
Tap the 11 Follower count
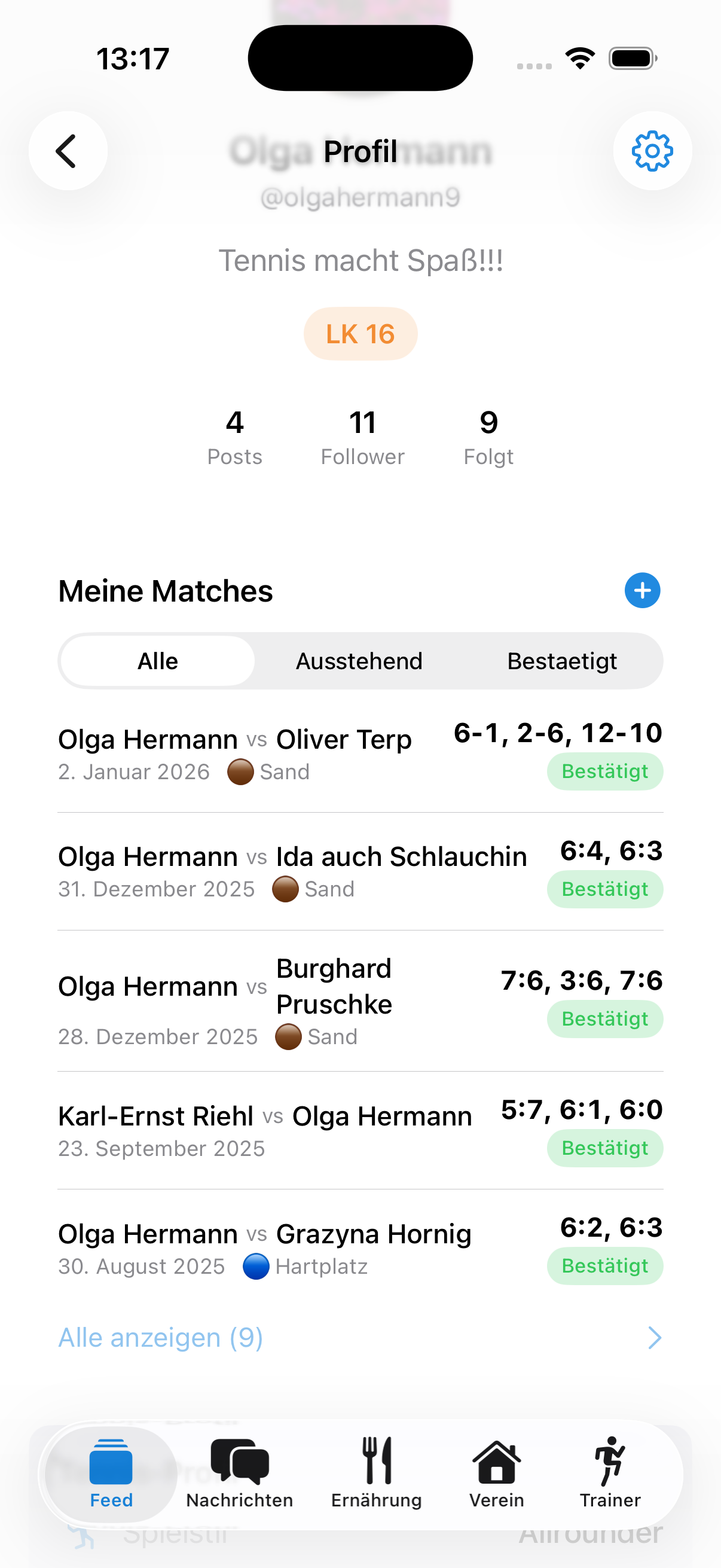362,437
